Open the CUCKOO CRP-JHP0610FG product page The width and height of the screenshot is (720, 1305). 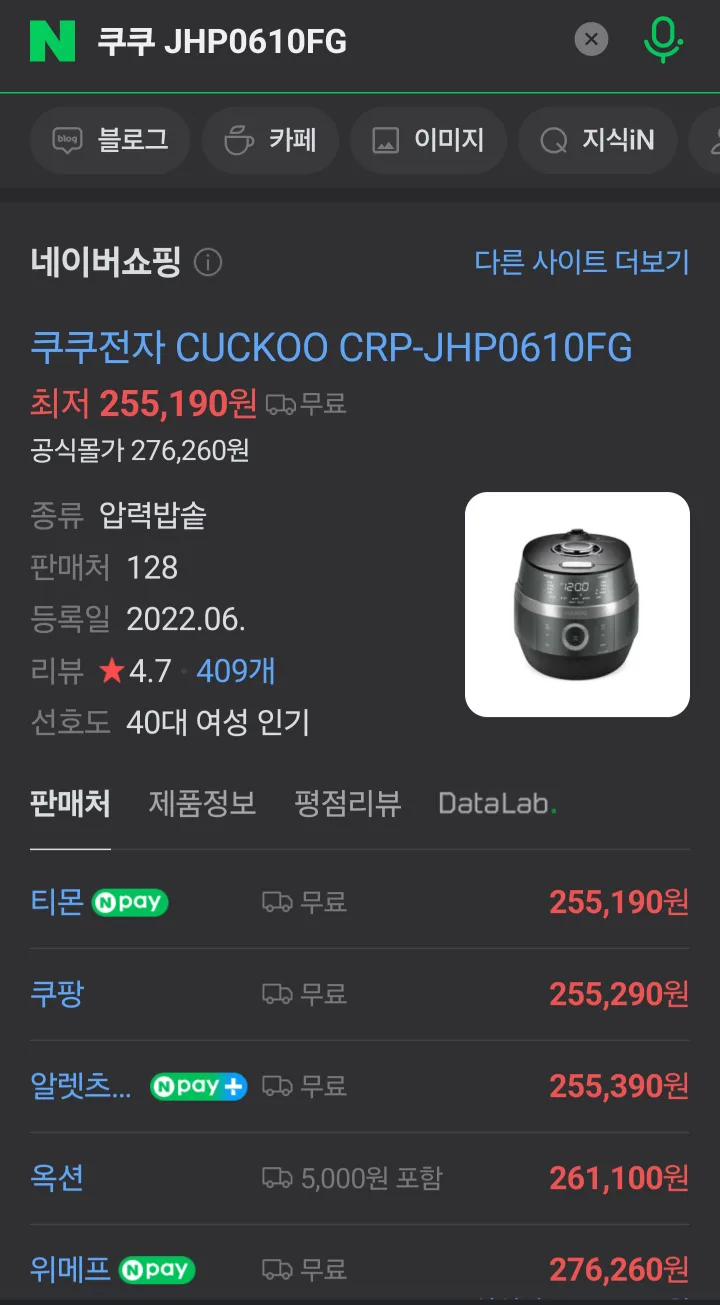point(330,348)
